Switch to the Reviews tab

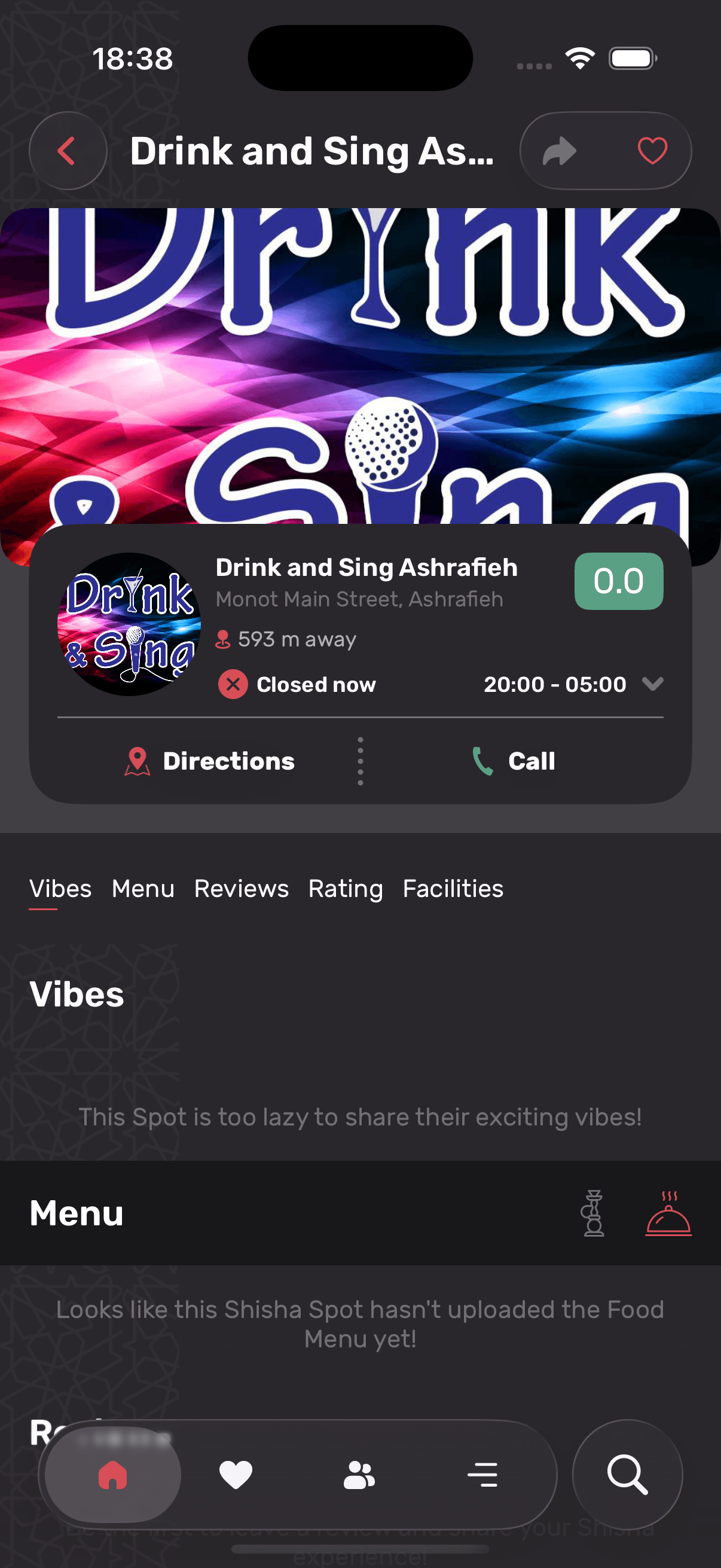(241, 889)
